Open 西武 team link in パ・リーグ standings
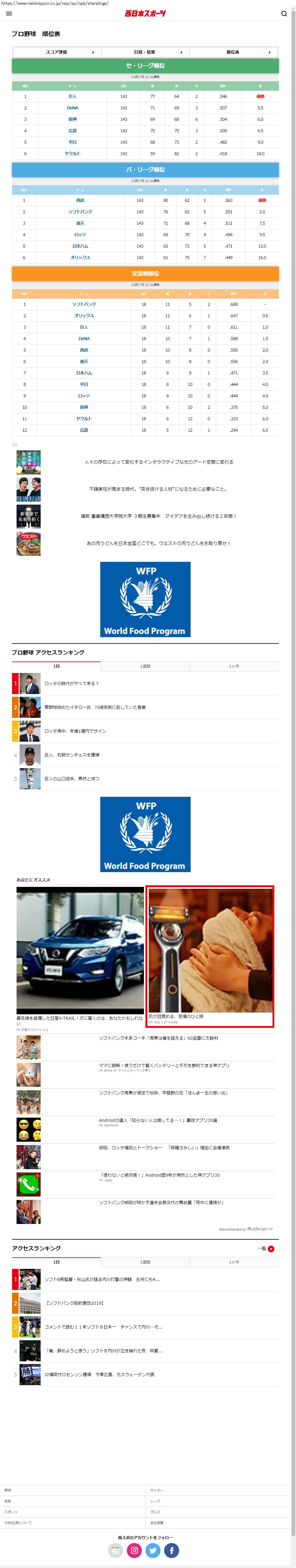This screenshot has width=296, height=1568. (80, 200)
